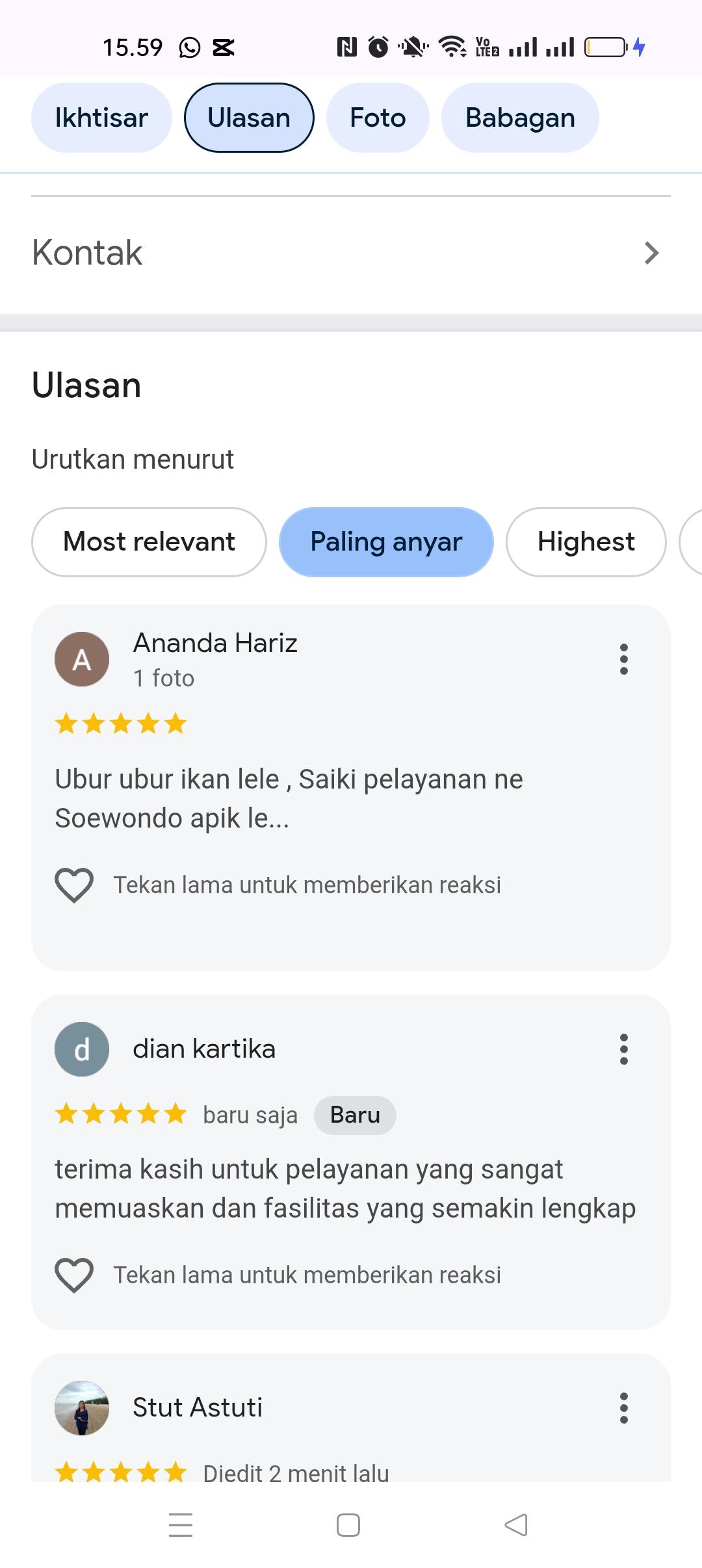Select the Paling anyar sort chip
702x1568 pixels.
point(386,542)
